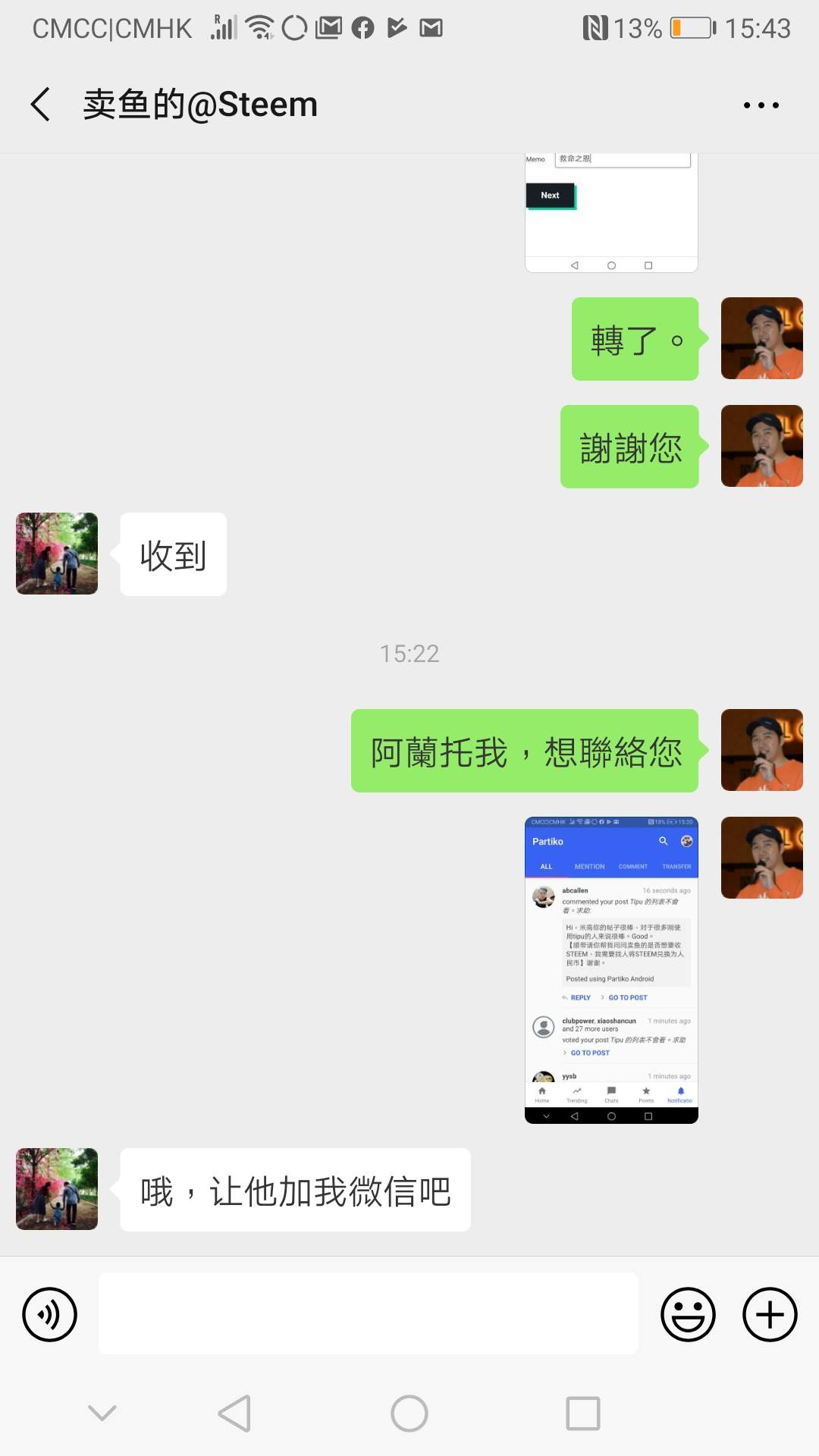Screen dimensions: 819x1456
Task: Open the emoji picker
Action: point(688,1314)
